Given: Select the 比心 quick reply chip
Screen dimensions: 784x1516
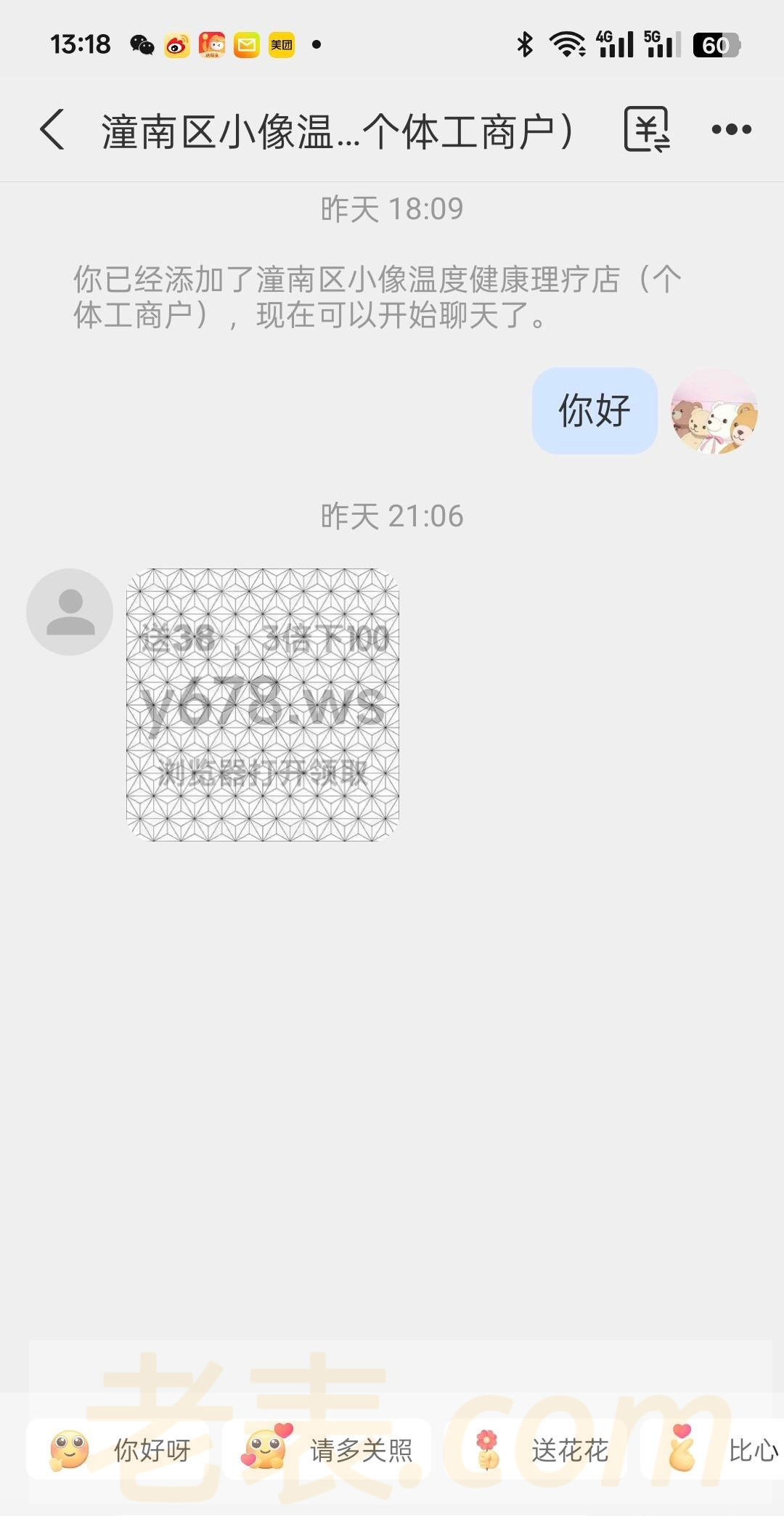Looking at the screenshot, I should 726,1450.
